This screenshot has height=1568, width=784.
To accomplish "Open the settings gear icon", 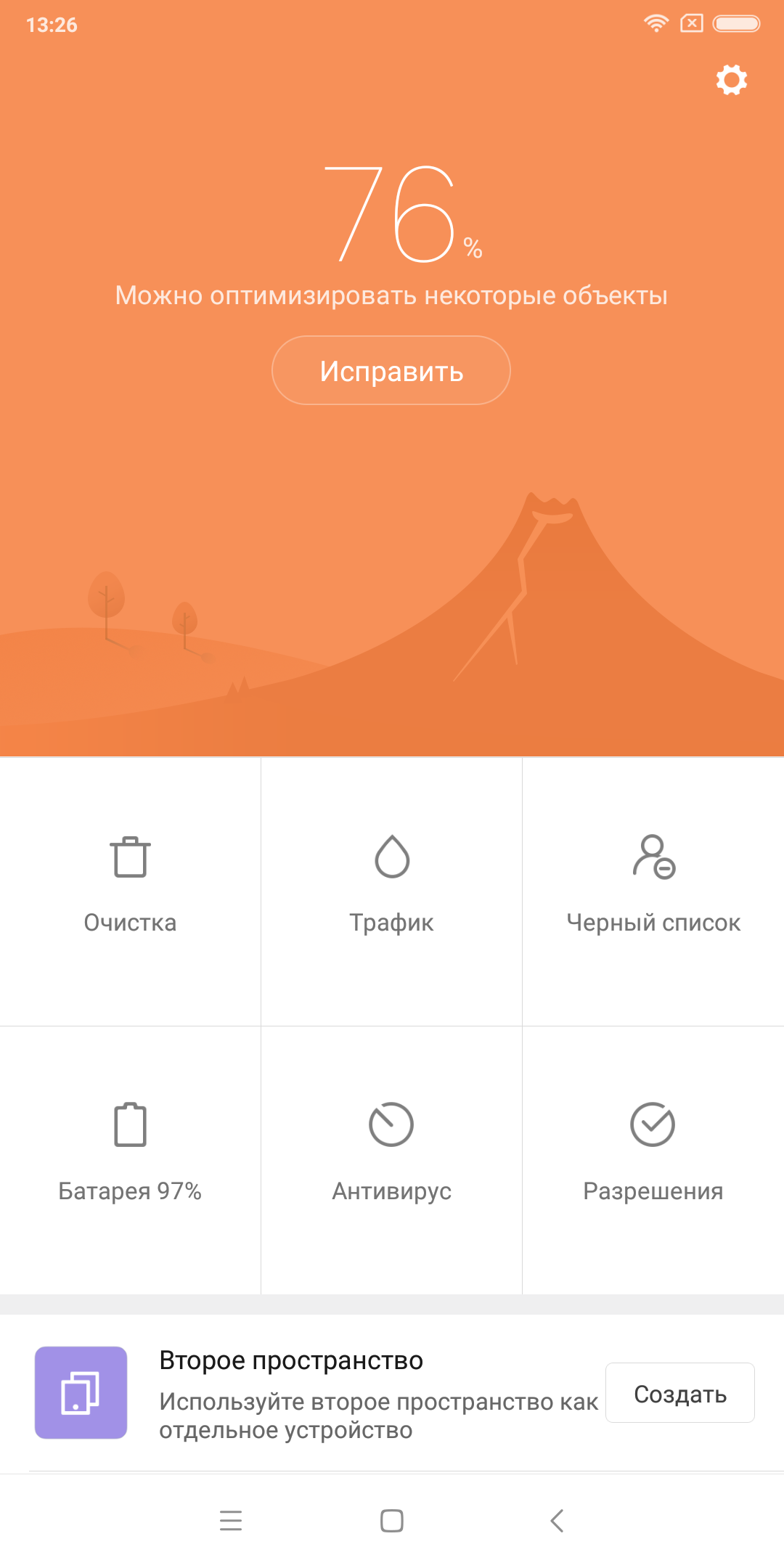I will pyautogui.click(x=731, y=80).
